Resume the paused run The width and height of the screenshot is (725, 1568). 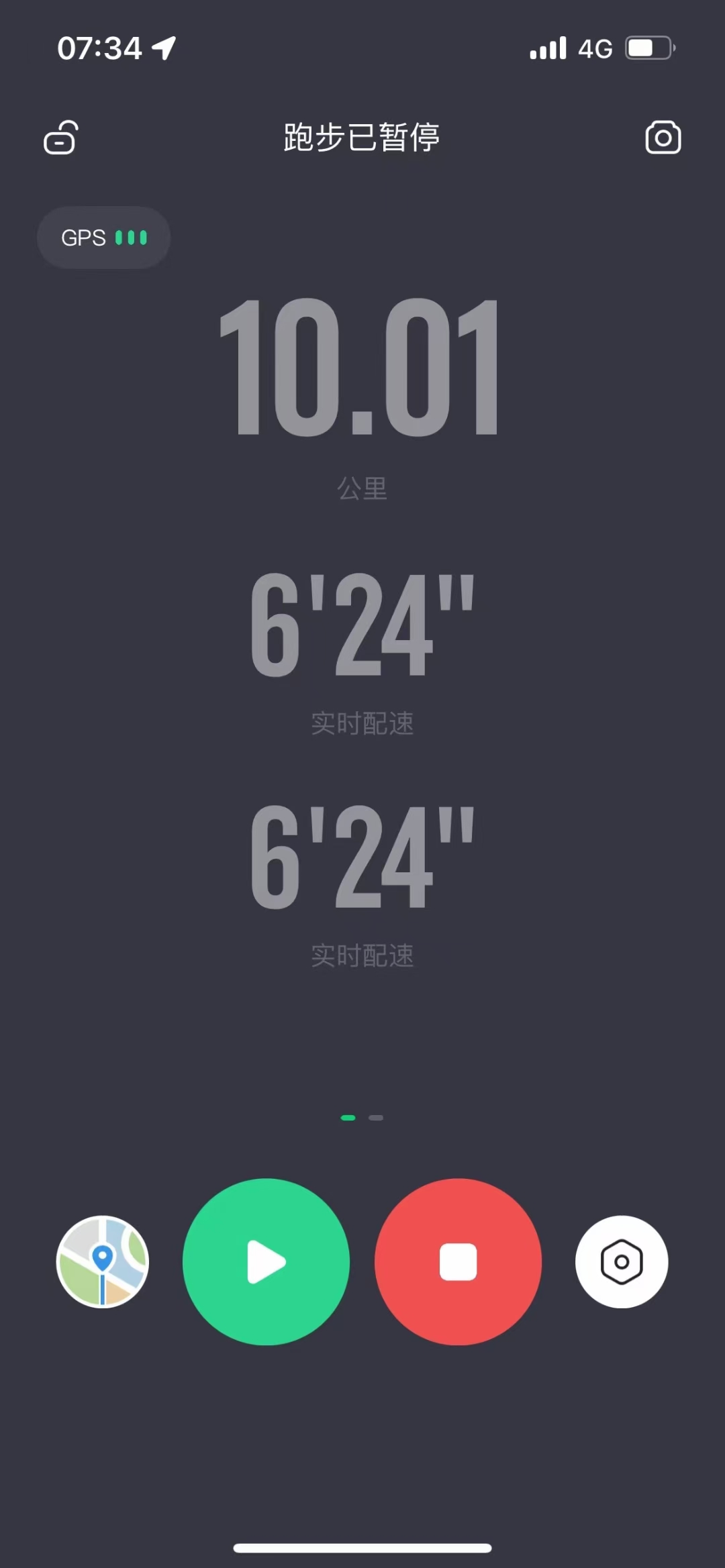coord(266,1261)
